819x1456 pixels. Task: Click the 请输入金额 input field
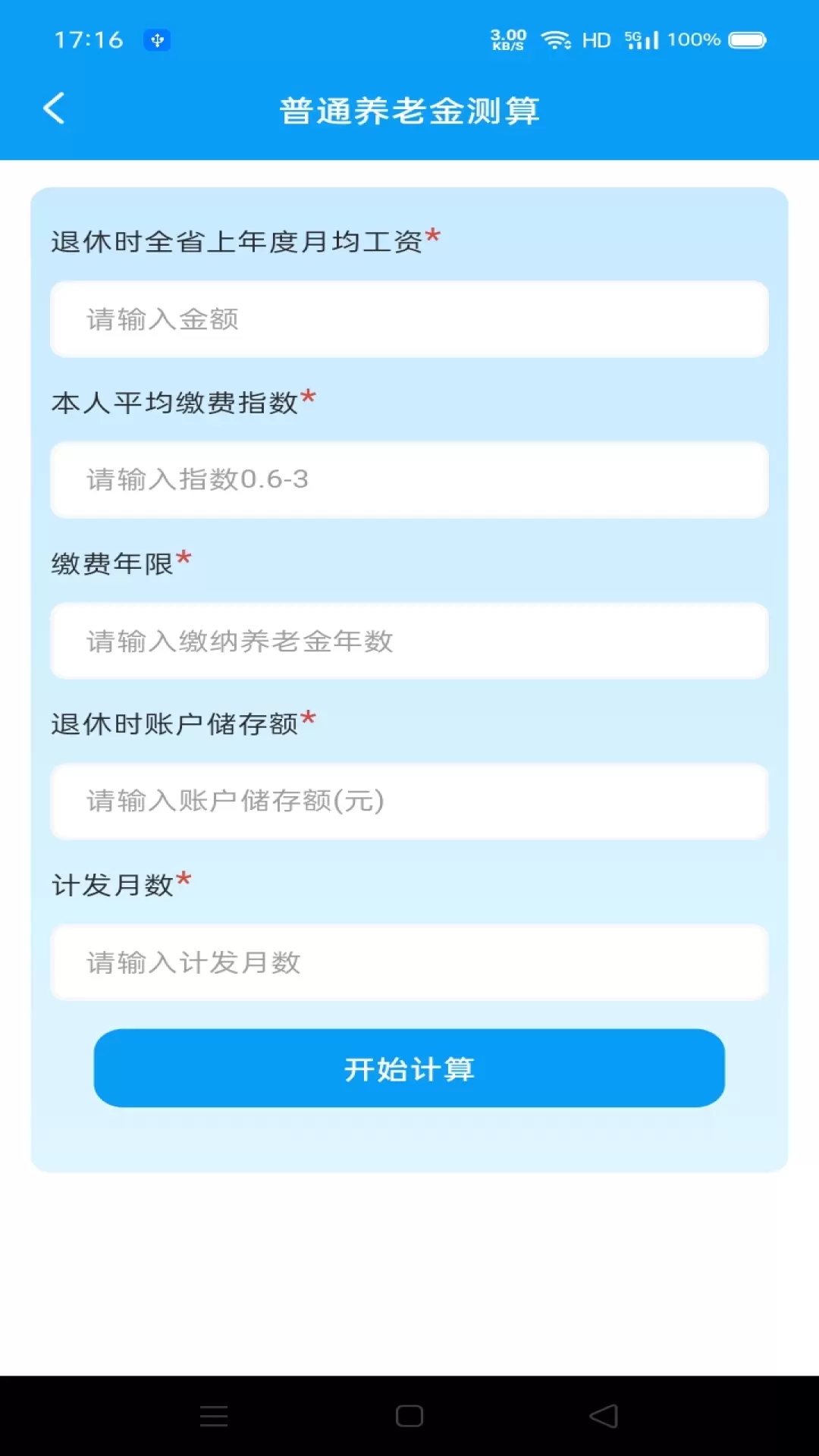point(409,319)
